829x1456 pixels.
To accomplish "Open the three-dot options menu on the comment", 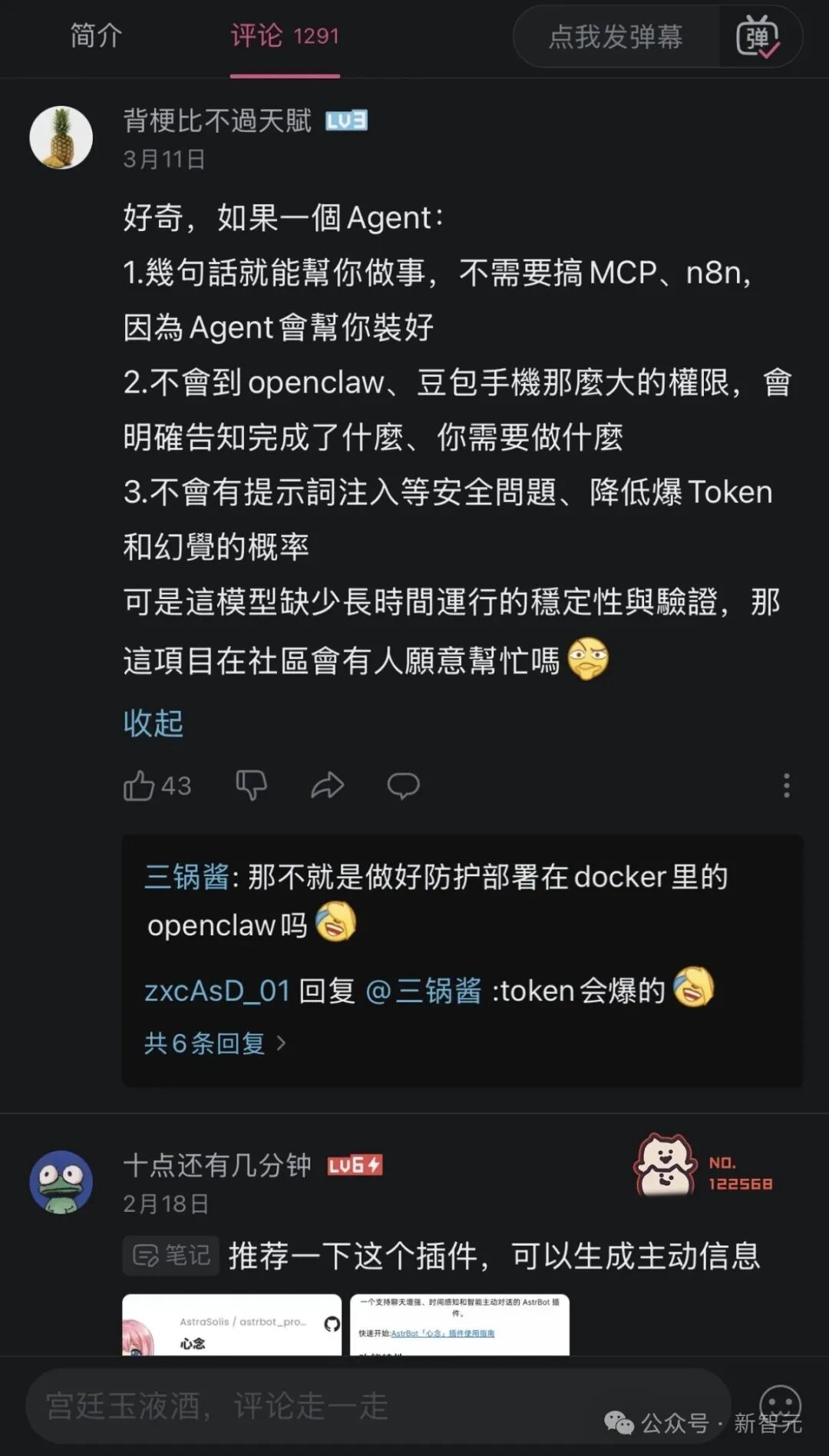I will click(x=786, y=785).
